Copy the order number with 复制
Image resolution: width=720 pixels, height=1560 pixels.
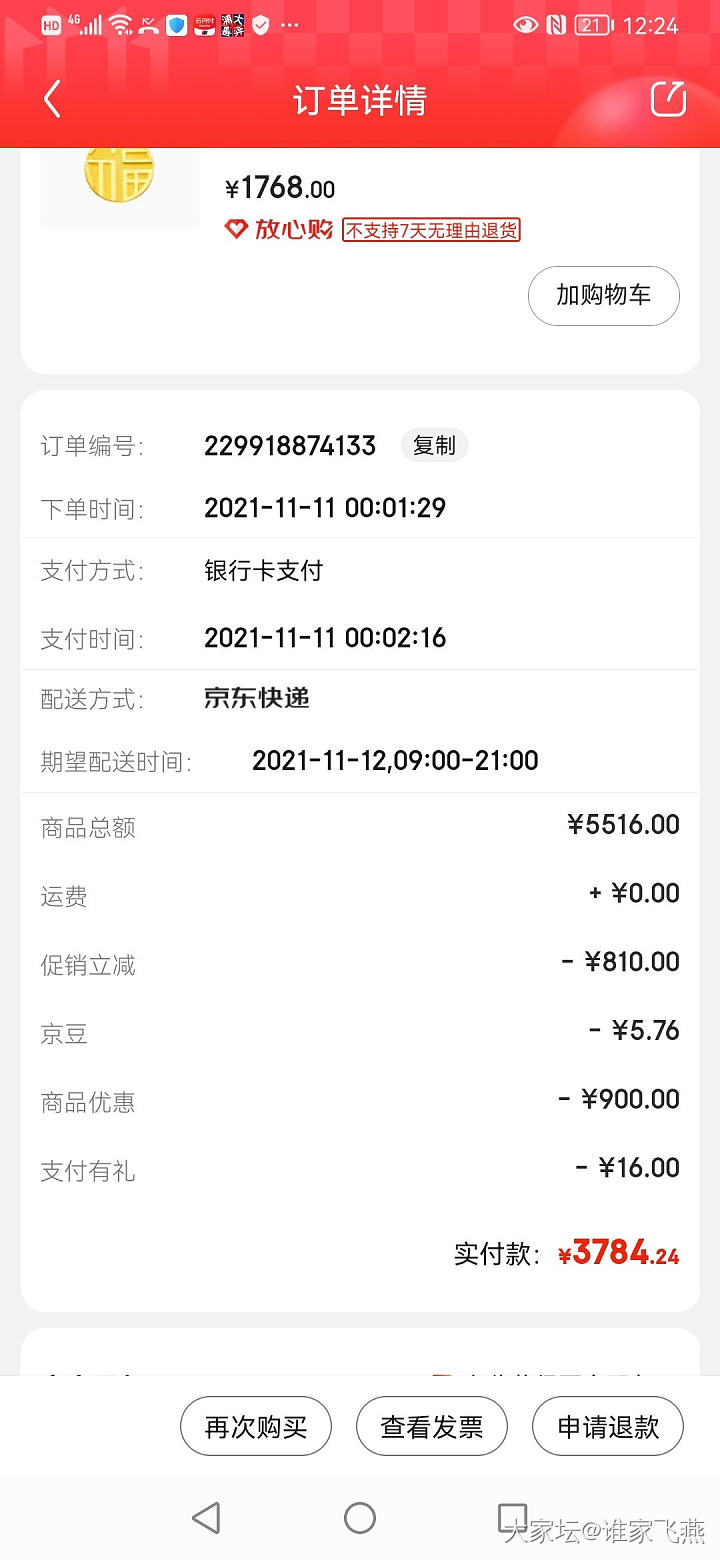pyautogui.click(x=434, y=446)
